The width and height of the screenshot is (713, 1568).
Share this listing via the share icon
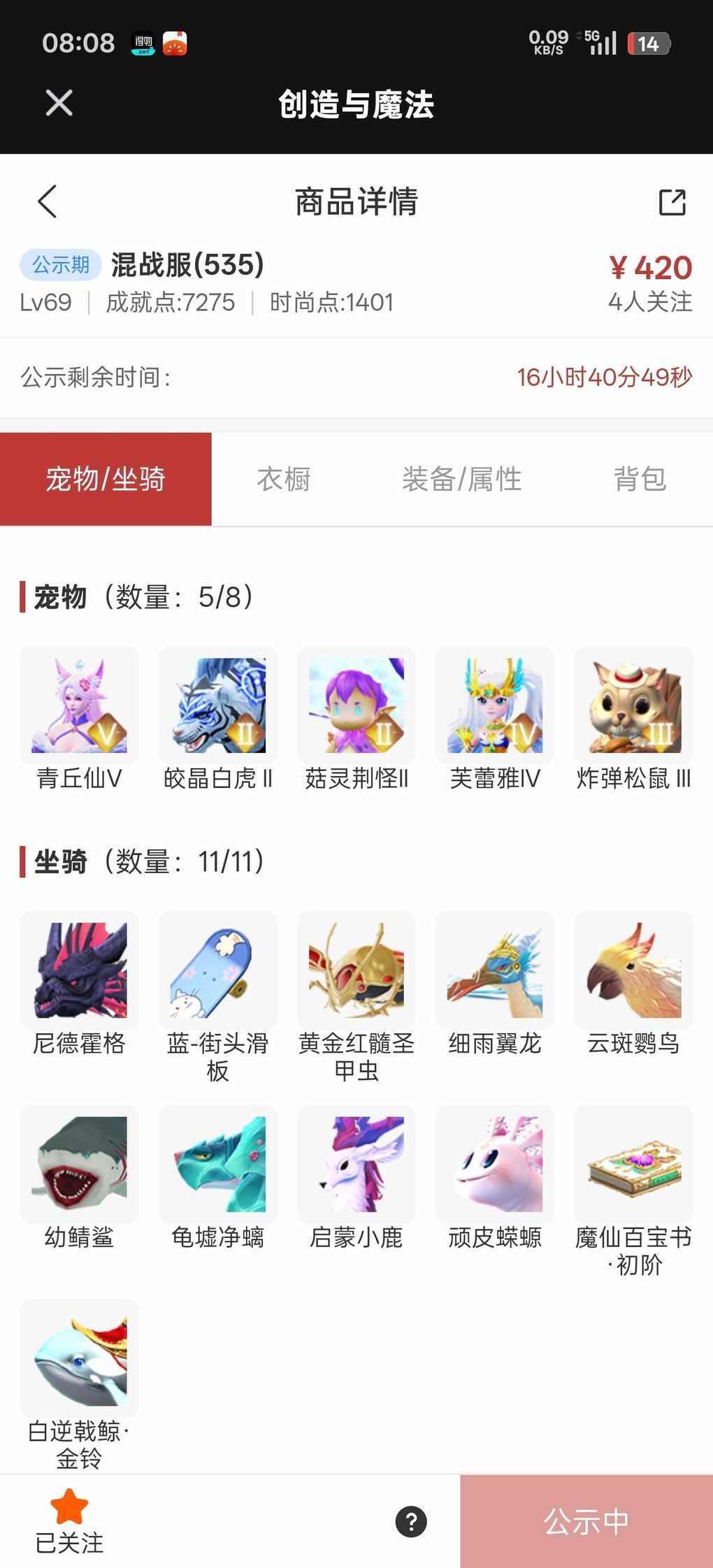click(672, 202)
